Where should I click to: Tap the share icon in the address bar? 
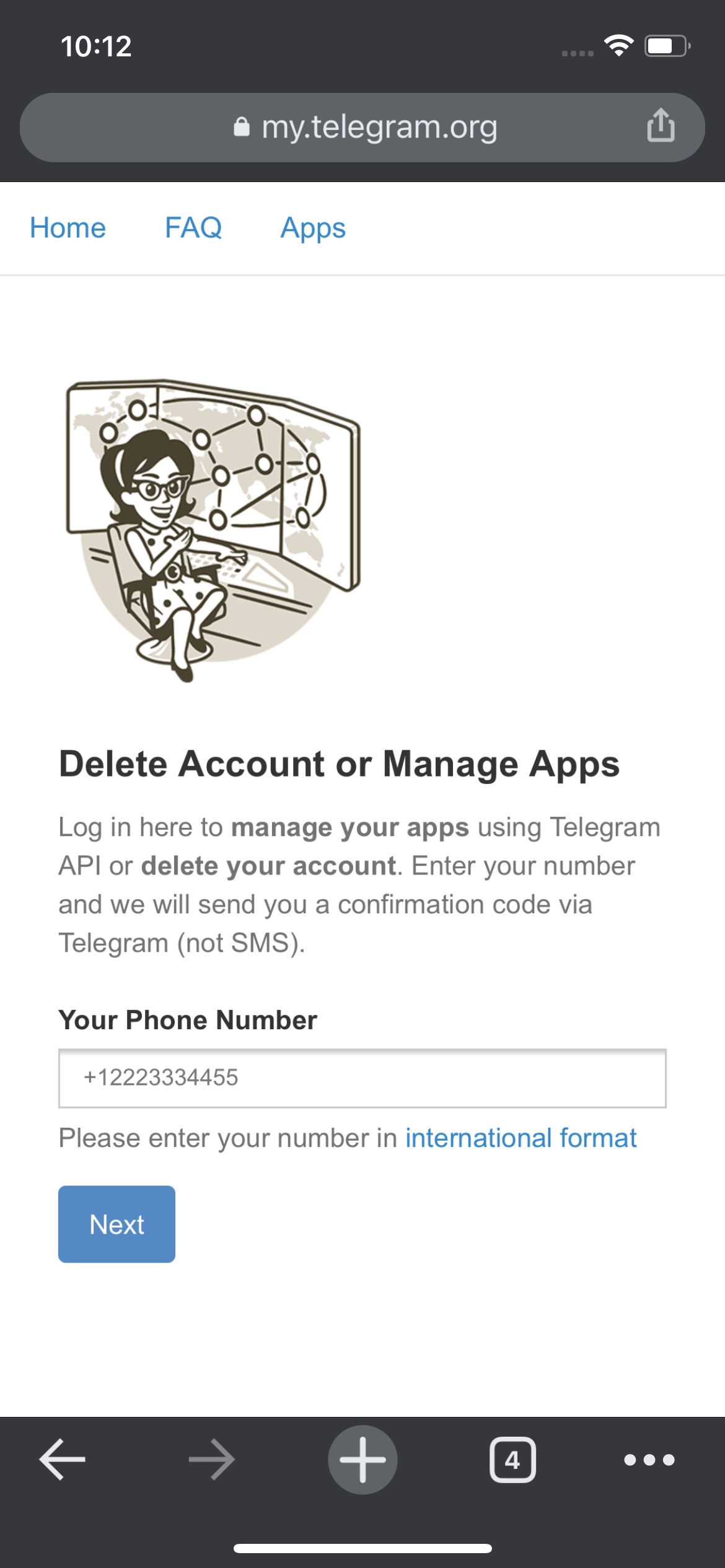[x=661, y=126]
